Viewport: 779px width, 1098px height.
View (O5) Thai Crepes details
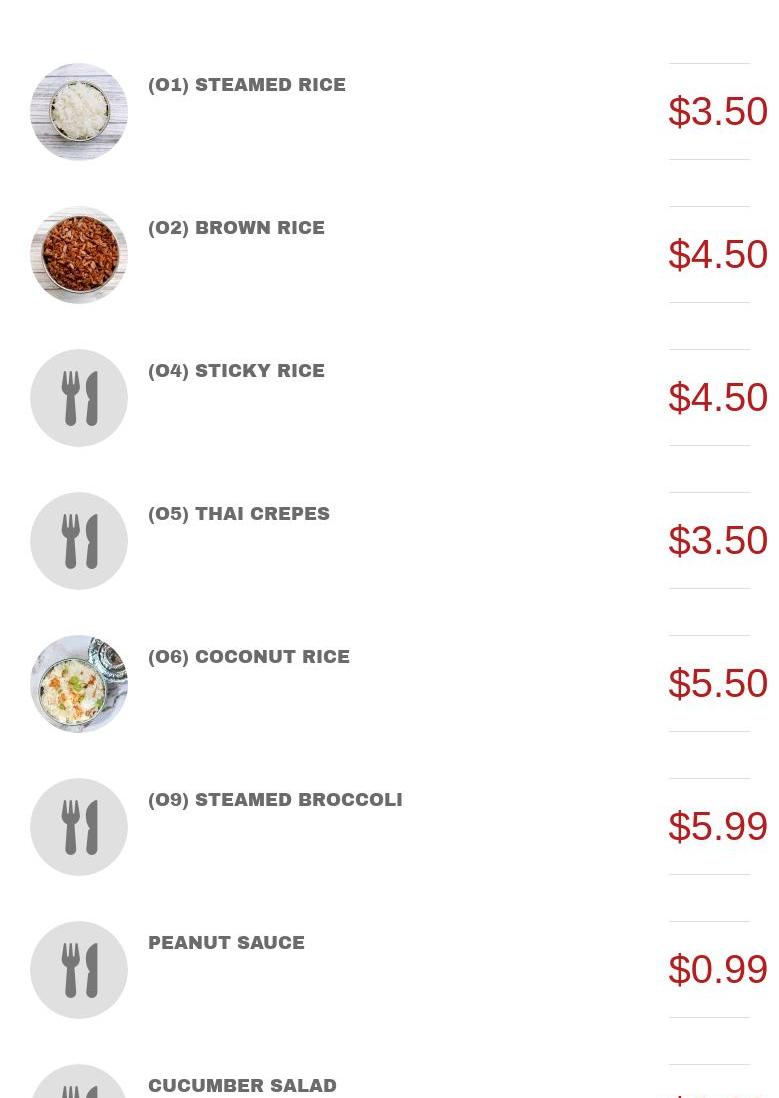point(239,514)
